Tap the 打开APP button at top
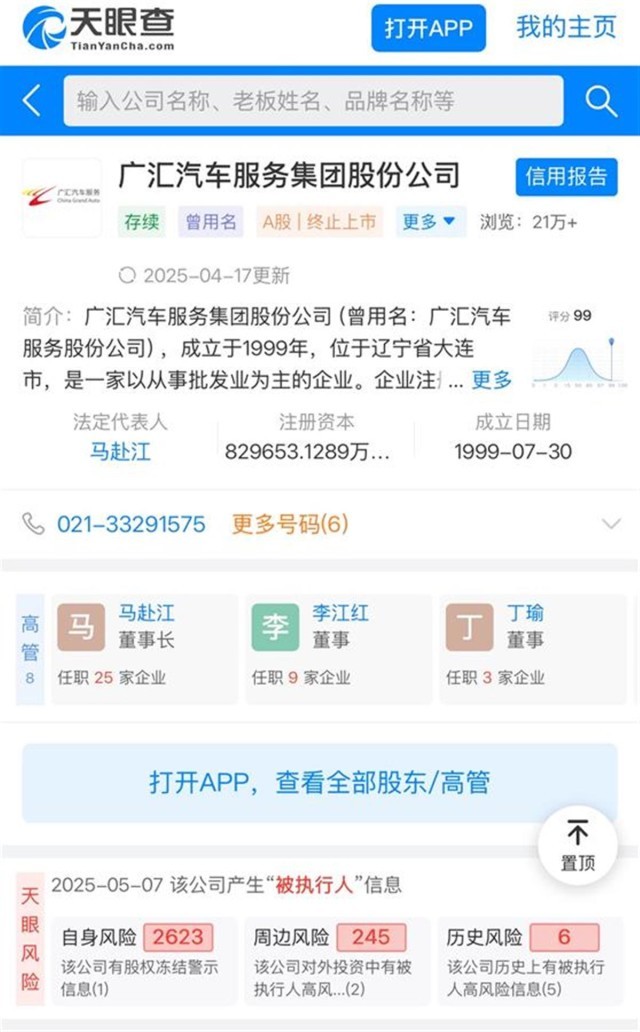Image resolution: width=640 pixels, height=1032 pixels. point(428,28)
